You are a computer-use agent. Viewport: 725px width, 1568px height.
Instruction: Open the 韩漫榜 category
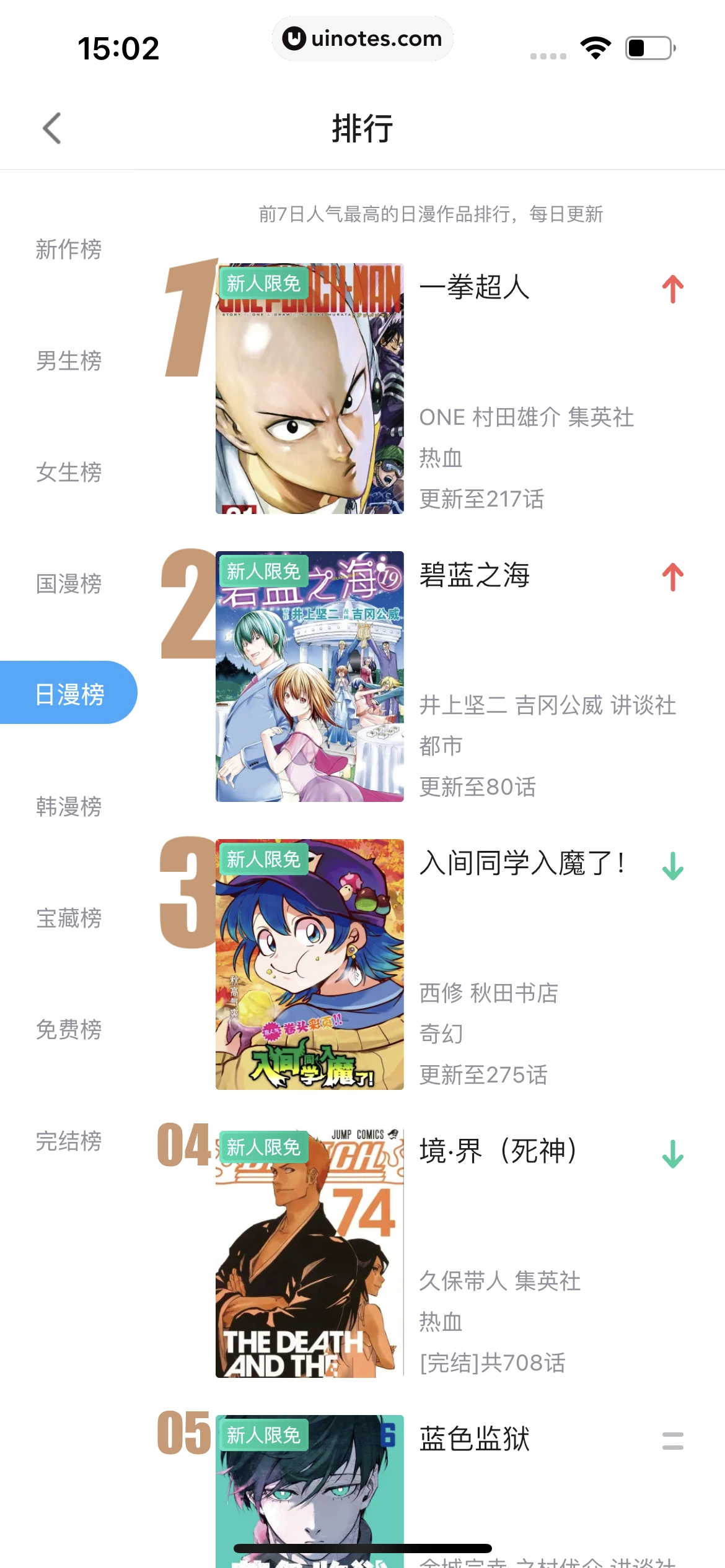pyautogui.click(x=68, y=807)
